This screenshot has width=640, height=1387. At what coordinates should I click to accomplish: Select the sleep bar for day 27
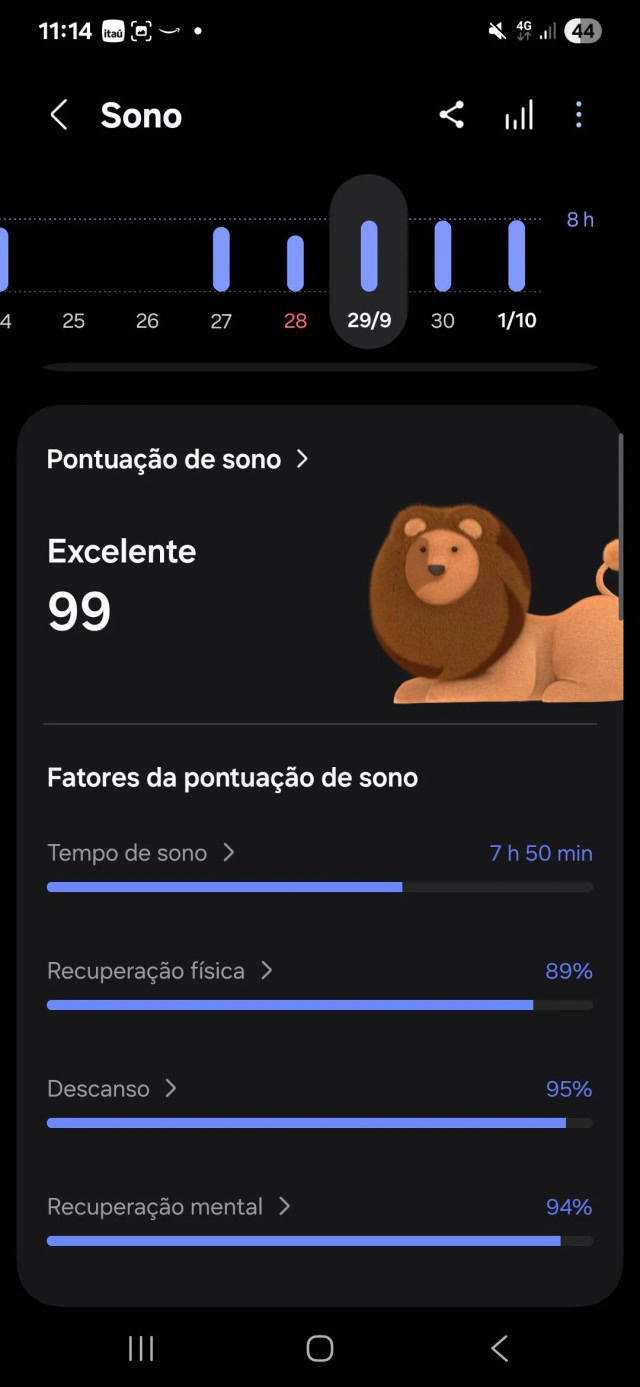tap(221, 259)
